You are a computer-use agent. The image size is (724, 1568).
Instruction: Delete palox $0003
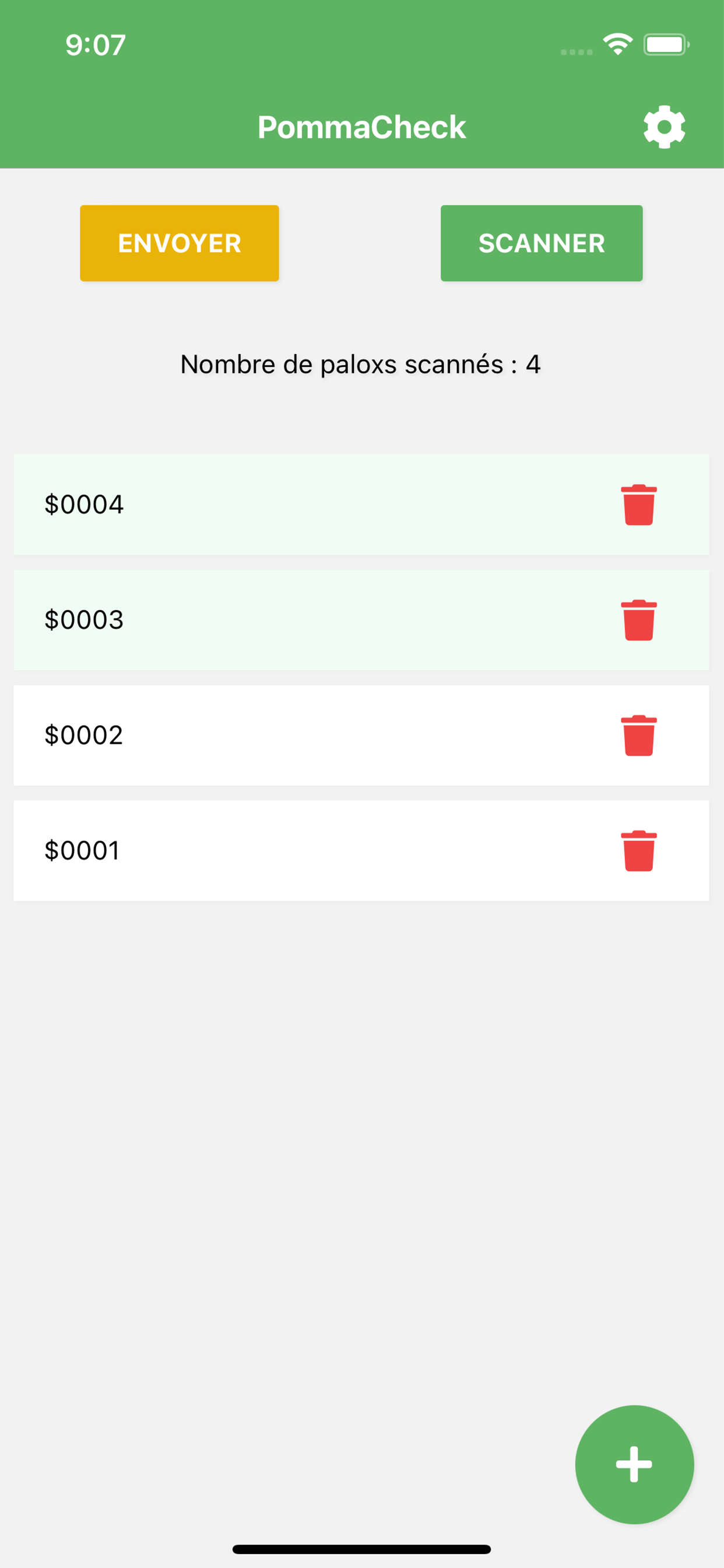[x=639, y=619]
